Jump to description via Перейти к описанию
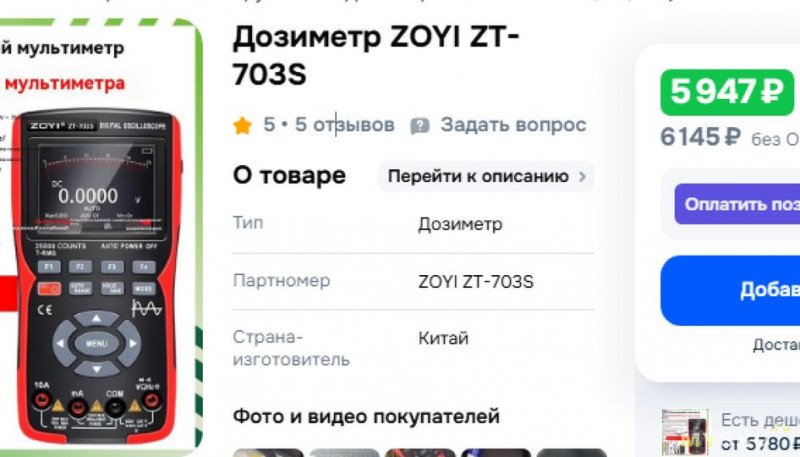800x457 pixels. 485,177
